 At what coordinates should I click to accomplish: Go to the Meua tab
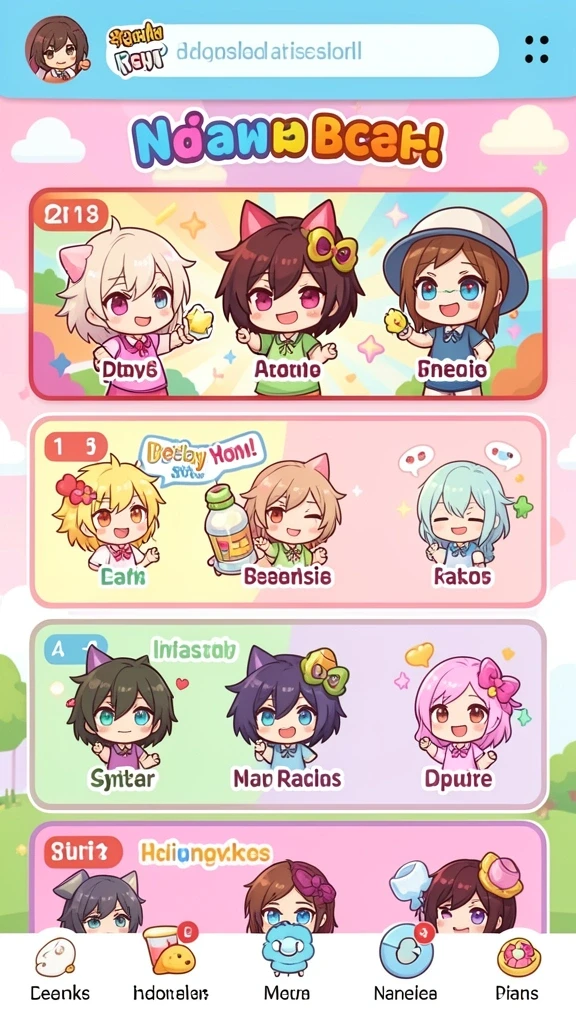(x=287, y=972)
